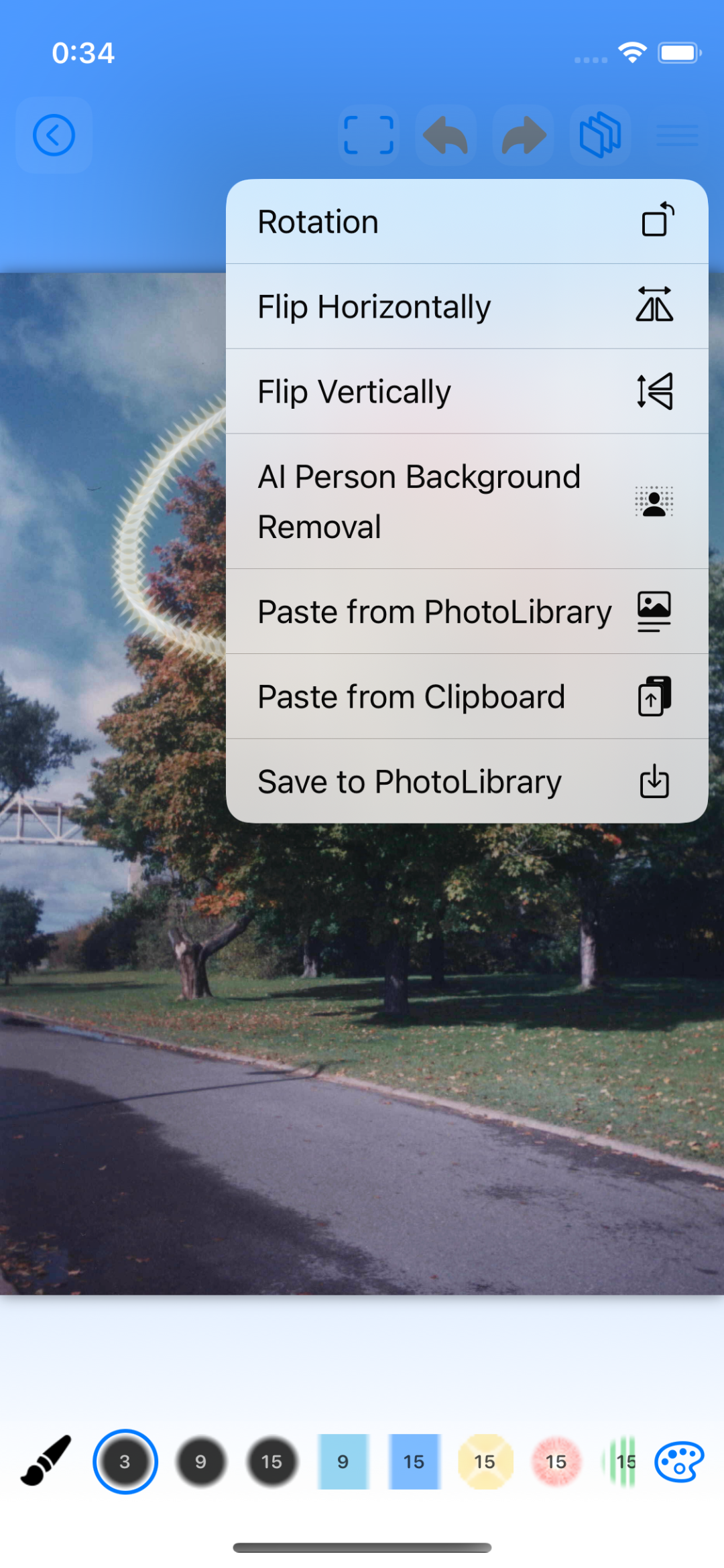Select the light blue square brush 9
This screenshot has height=1568, width=724.
pyautogui.click(x=343, y=1461)
